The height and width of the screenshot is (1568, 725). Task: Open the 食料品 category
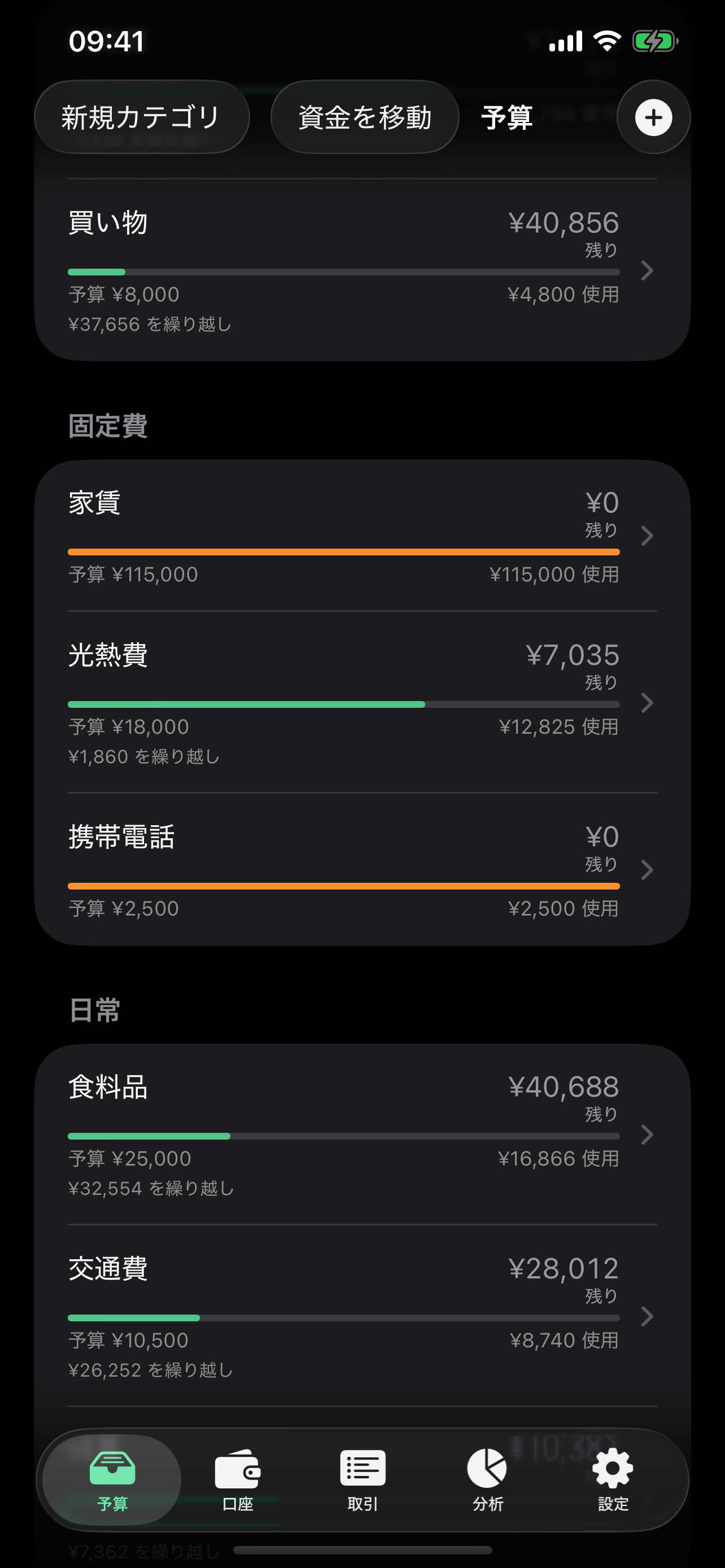point(362,1135)
